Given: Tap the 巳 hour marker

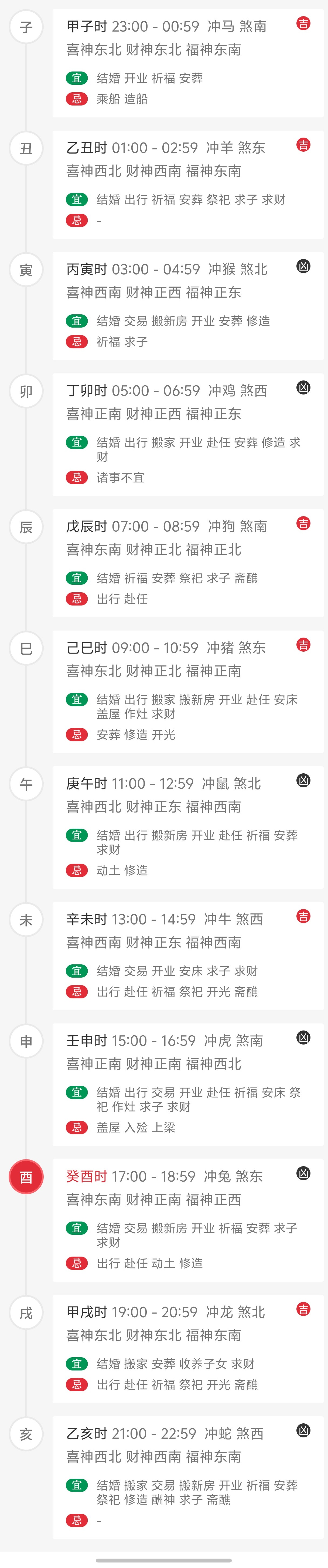Looking at the screenshot, I should tap(26, 648).
